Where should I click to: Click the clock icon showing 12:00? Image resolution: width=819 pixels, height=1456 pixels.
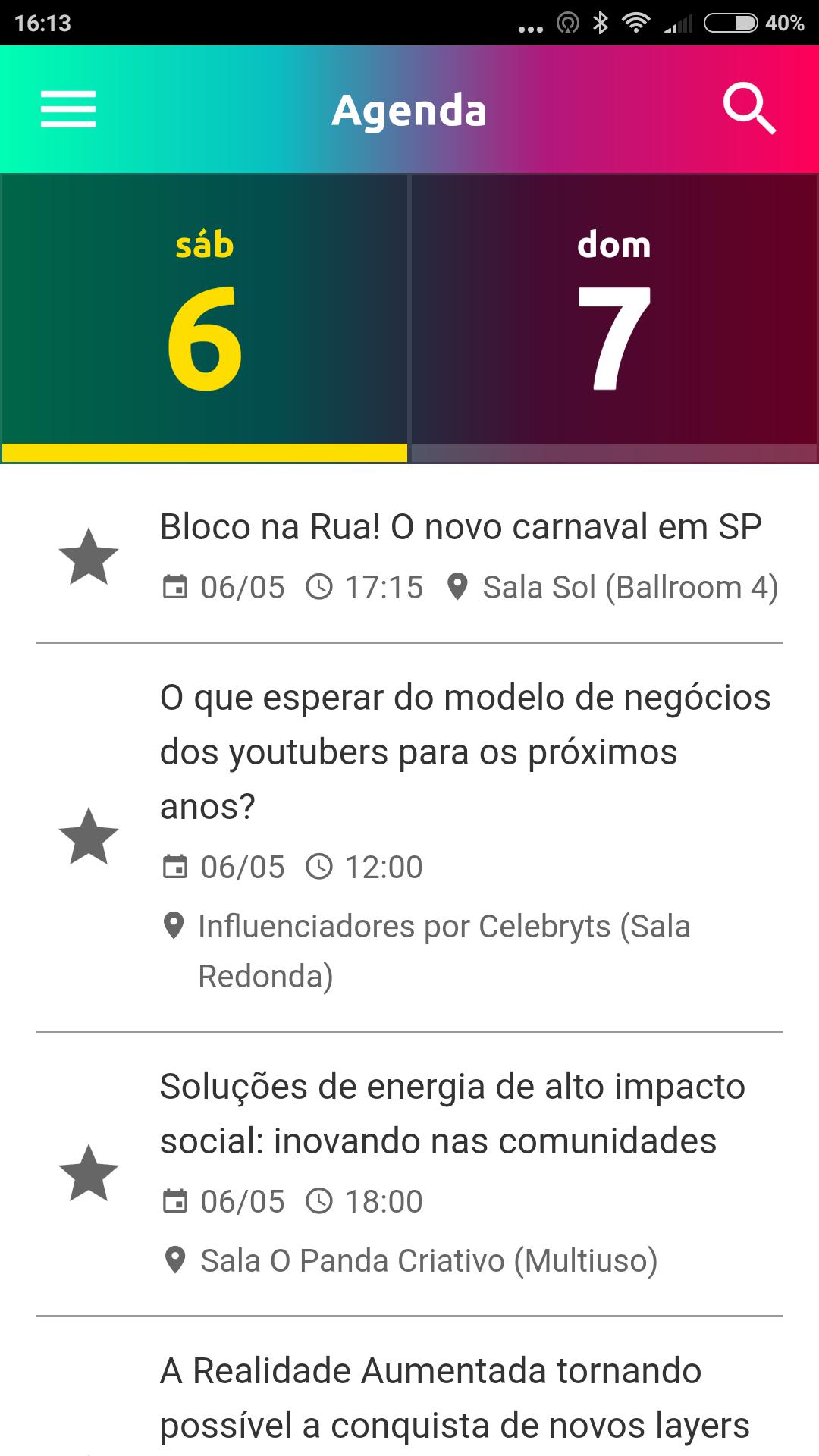click(321, 867)
